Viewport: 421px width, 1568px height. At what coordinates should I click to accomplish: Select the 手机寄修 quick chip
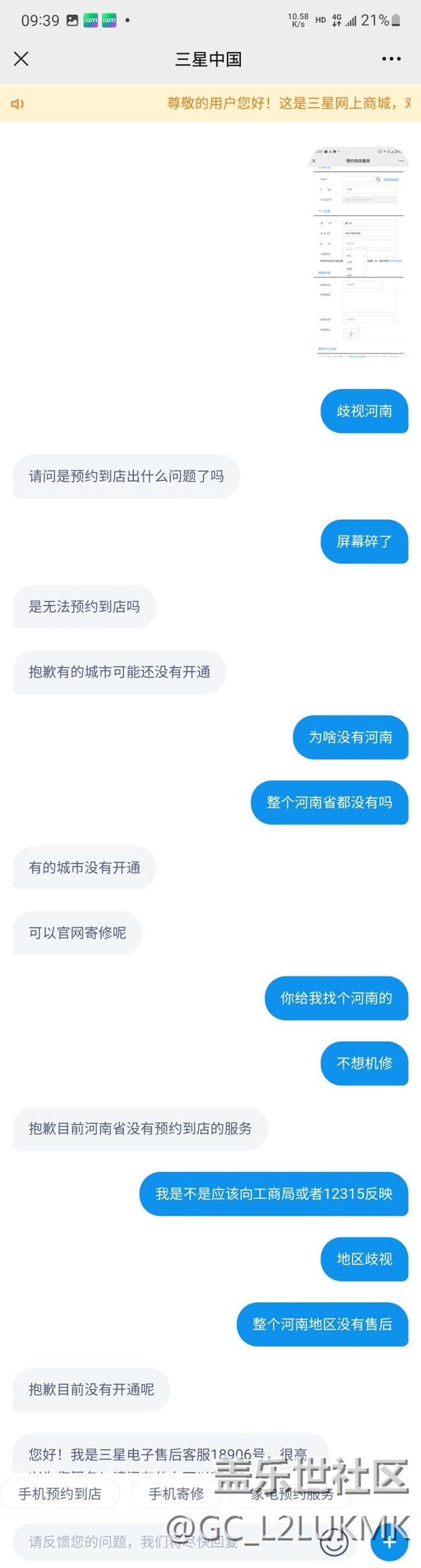pos(176,1493)
